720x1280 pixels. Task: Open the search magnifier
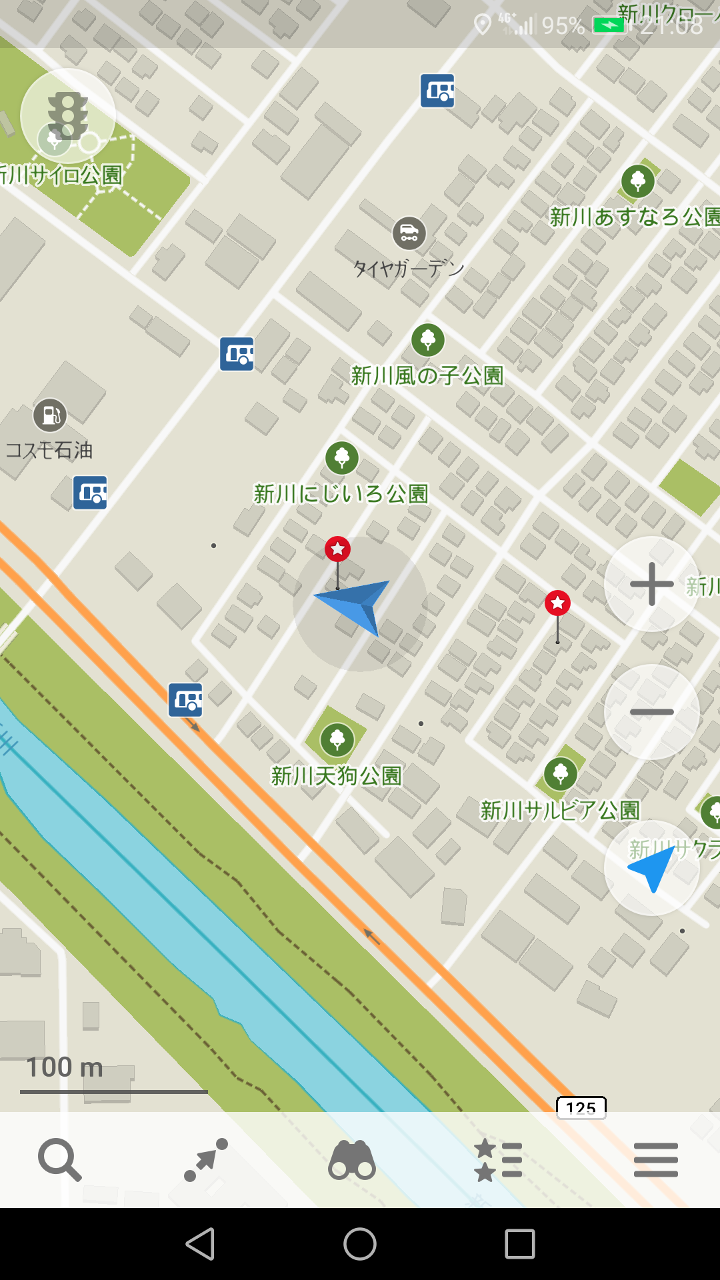(60, 1160)
